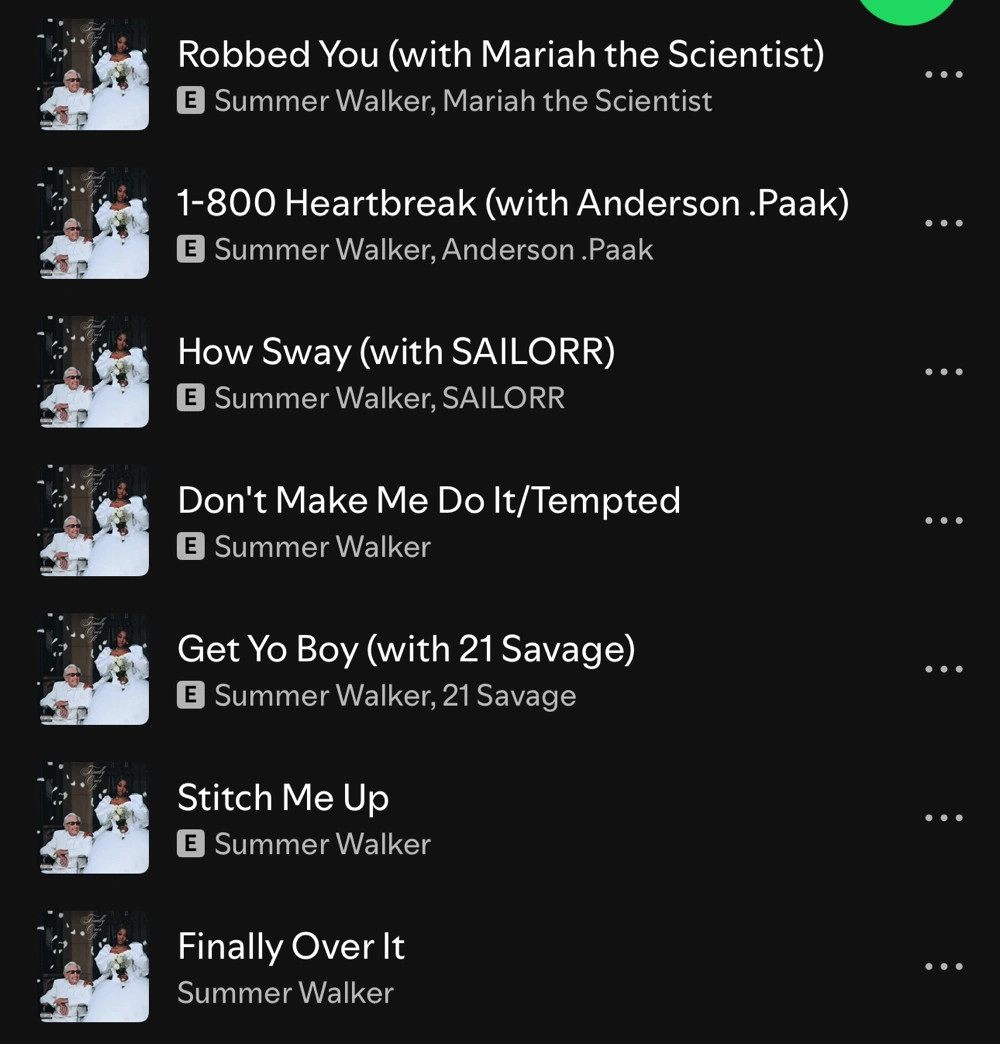The width and height of the screenshot is (1000, 1044).
Task: Open more options for 1-800 Heartbreak
Action: [943, 223]
